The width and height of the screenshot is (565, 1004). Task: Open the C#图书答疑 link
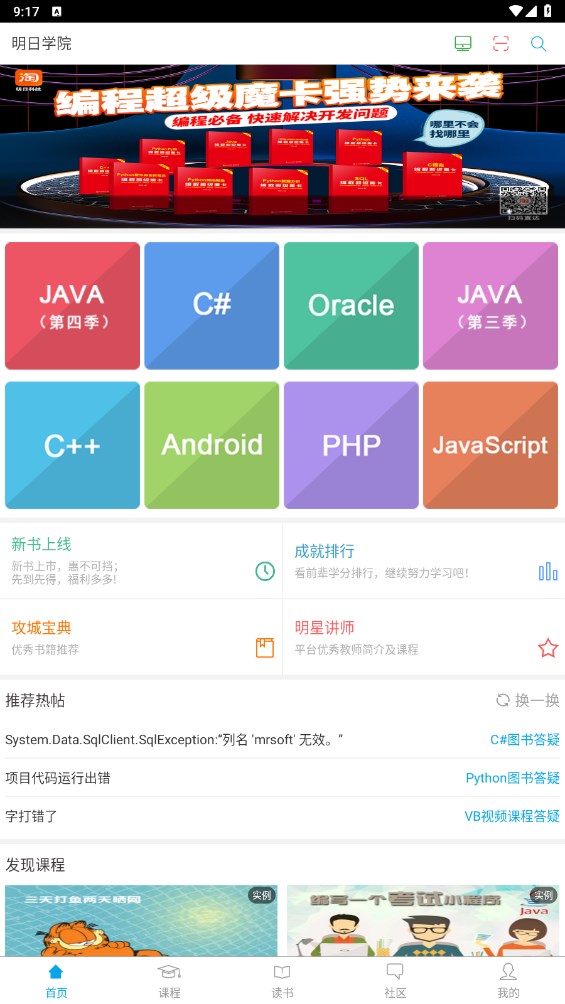click(525, 740)
